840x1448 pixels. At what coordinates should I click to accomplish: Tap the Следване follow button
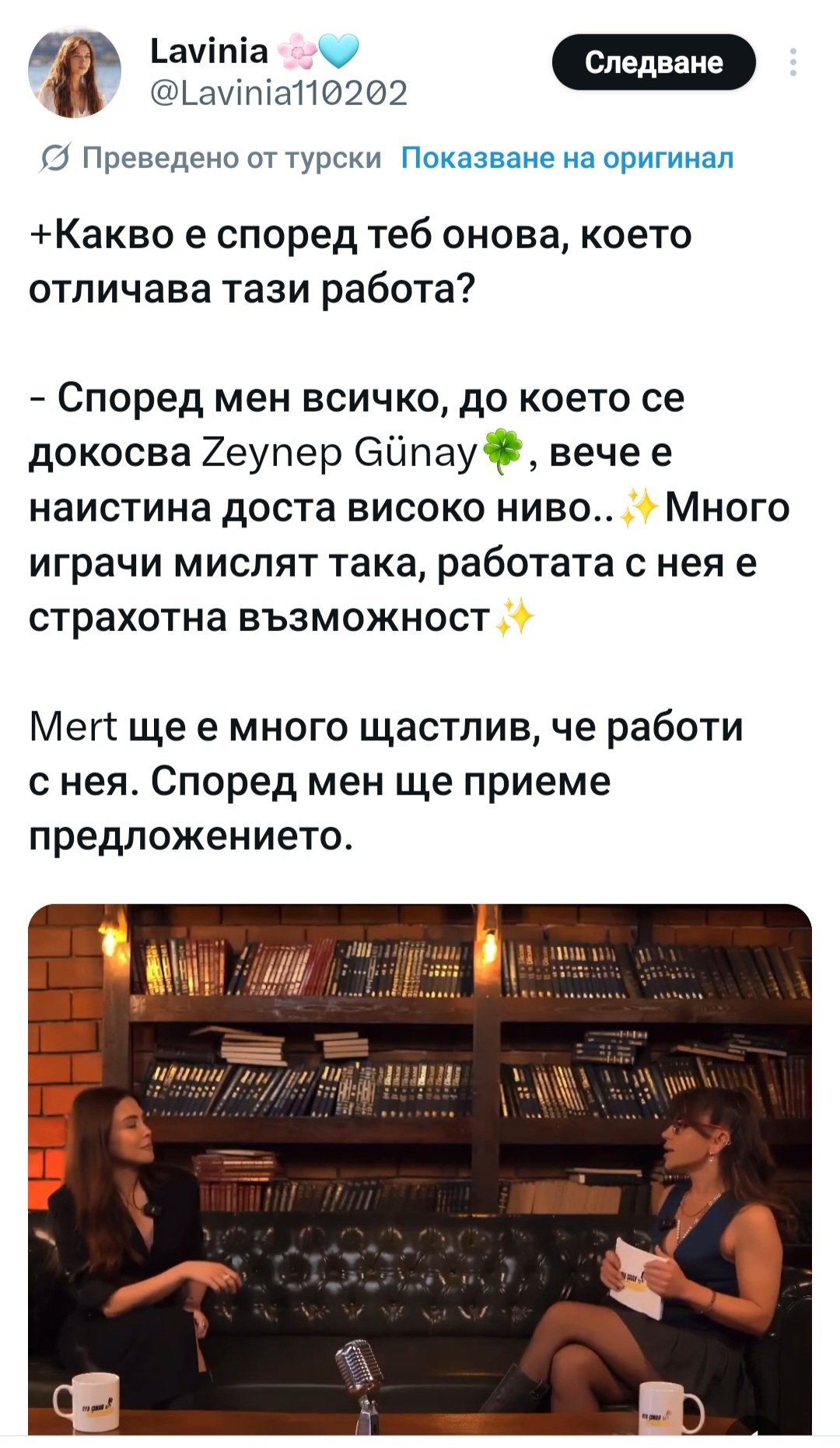pyautogui.click(x=653, y=62)
